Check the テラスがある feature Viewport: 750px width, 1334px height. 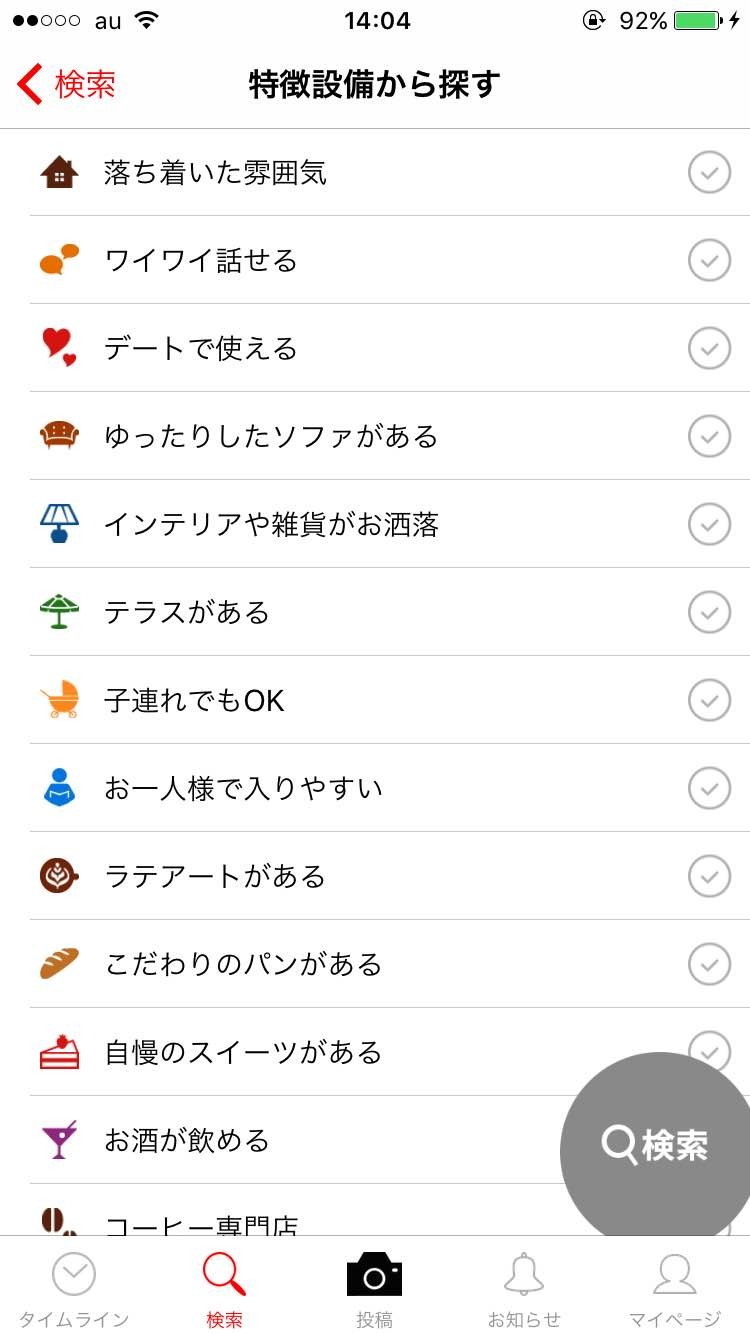[709, 613]
